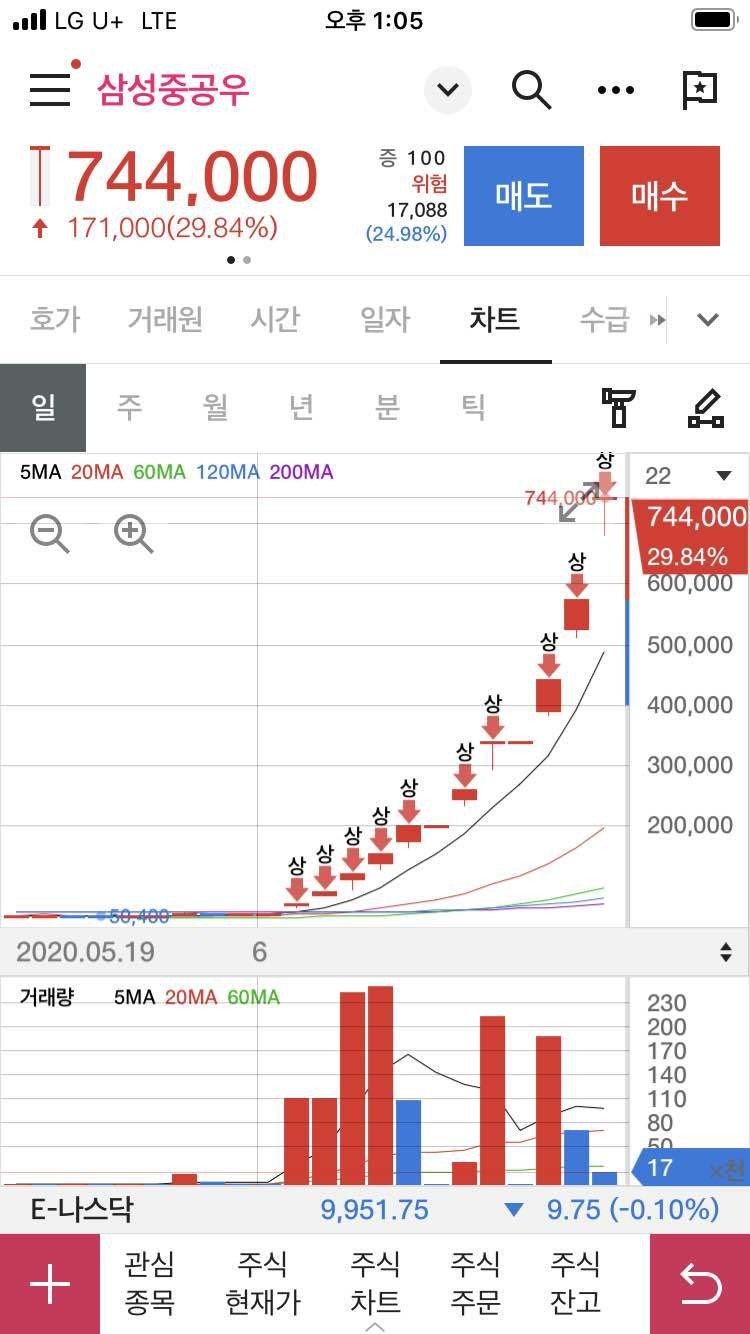Screen dimensions: 750x1334
Task: Open the stock search magnifier icon
Action: point(532,89)
